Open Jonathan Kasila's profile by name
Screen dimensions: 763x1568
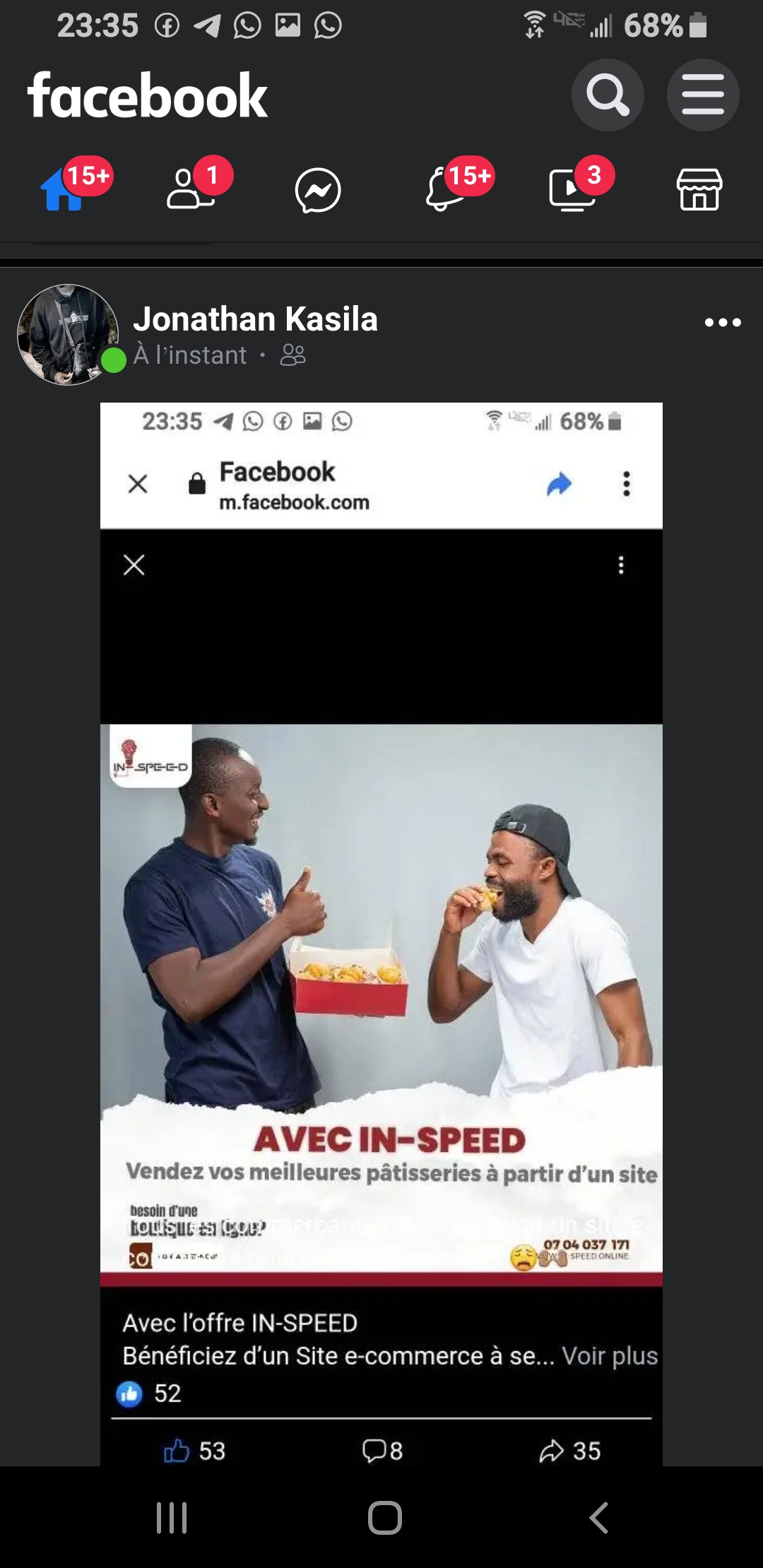pos(255,319)
